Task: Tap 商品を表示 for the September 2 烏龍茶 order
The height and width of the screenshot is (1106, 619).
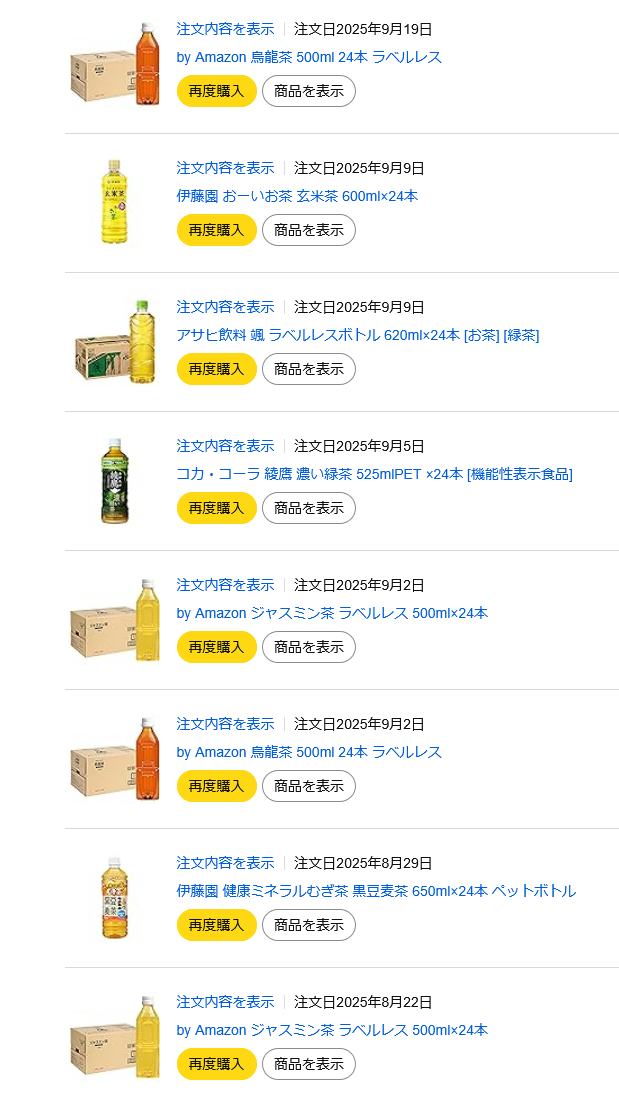Action: (x=309, y=786)
